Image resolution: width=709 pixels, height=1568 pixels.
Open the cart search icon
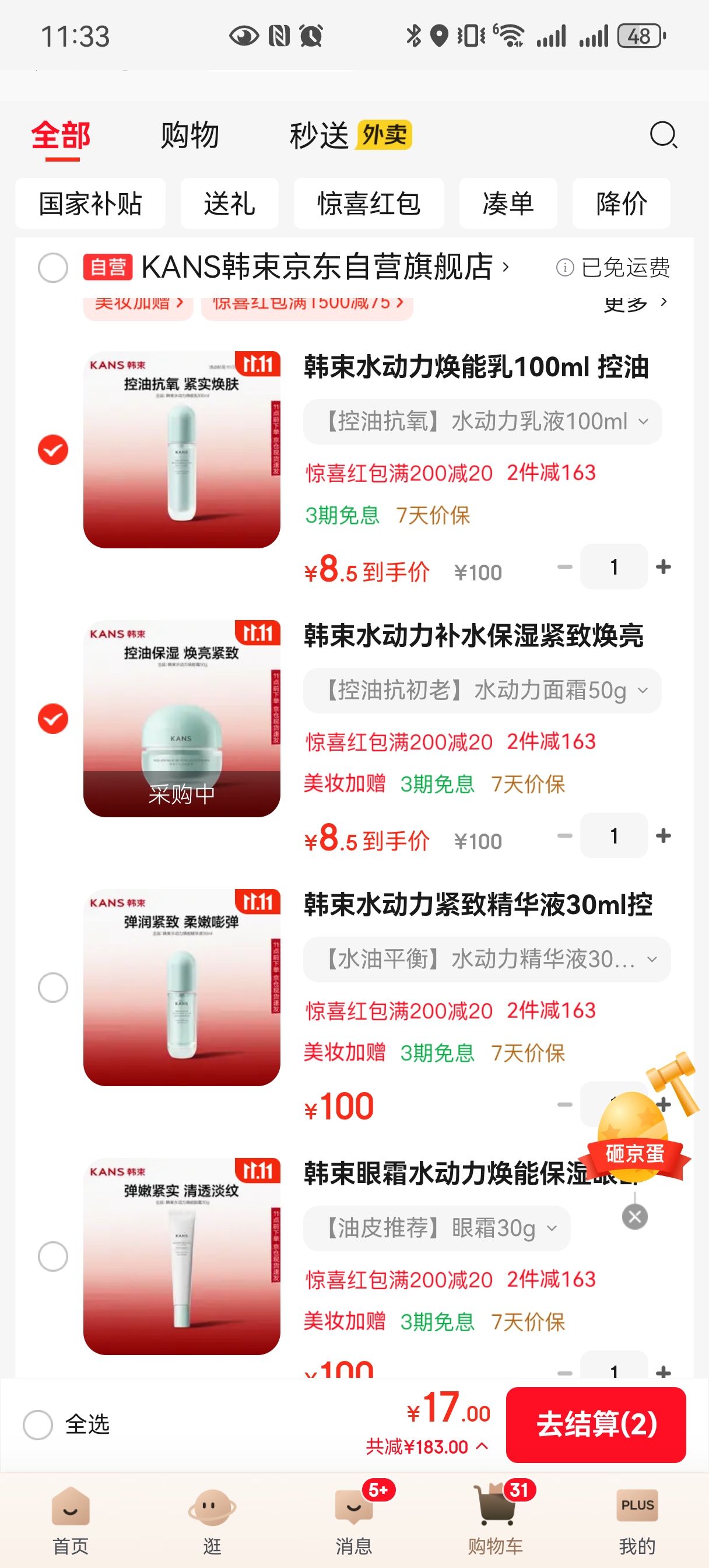(663, 135)
